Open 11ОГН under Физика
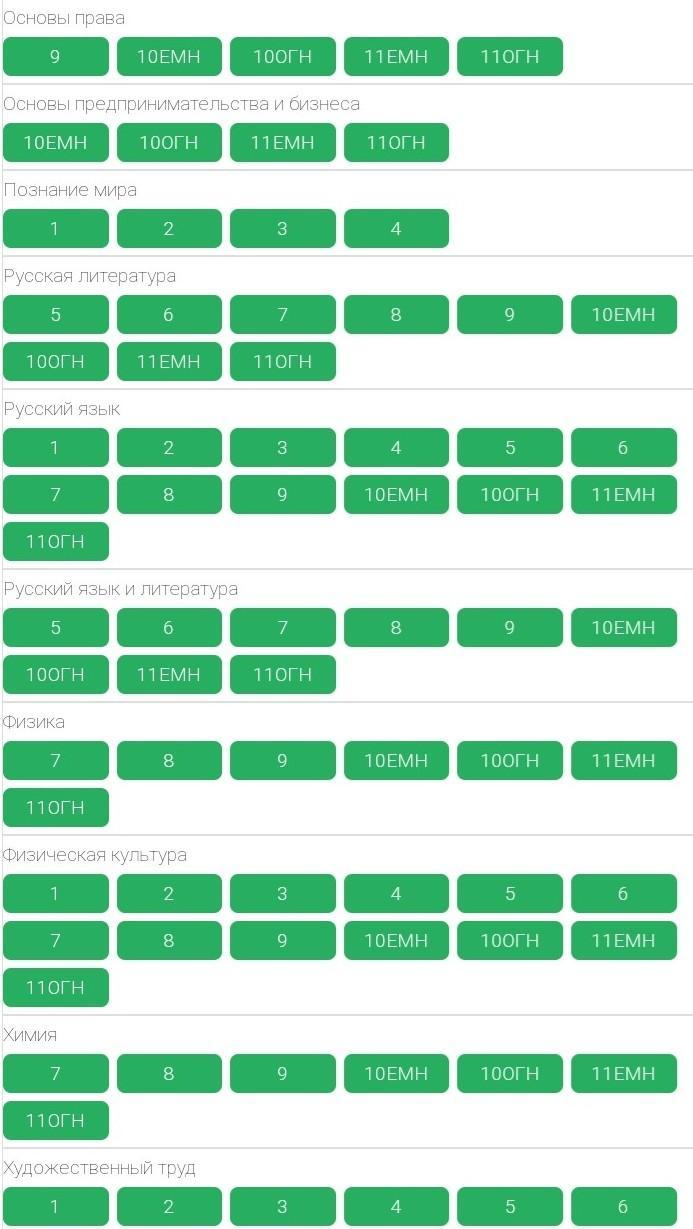This screenshot has width=693, height=1229. (x=56, y=808)
